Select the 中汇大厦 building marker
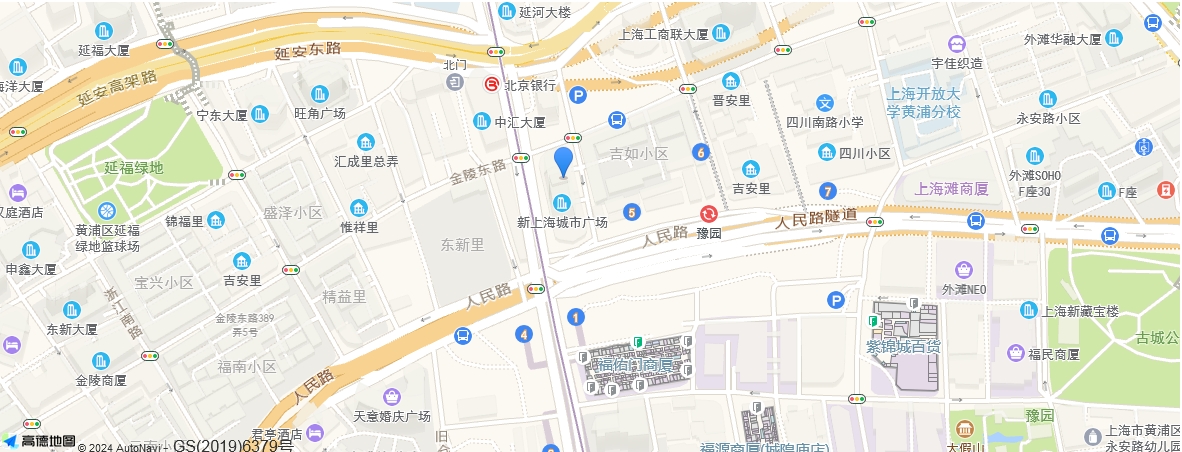This screenshot has width=1182, height=452. tap(482, 122)
